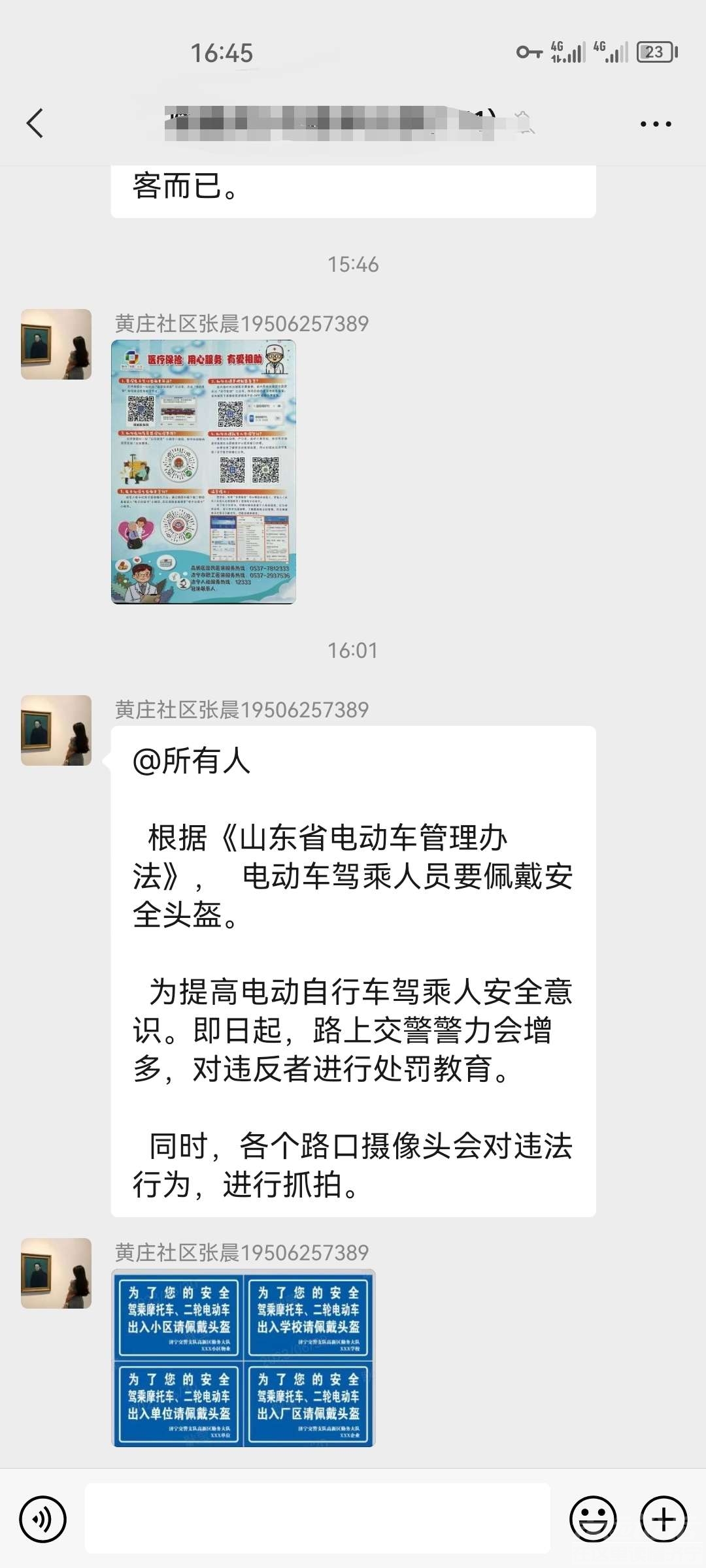
Task: View sender's avatar beside the poster message
Action: (56, 344)
